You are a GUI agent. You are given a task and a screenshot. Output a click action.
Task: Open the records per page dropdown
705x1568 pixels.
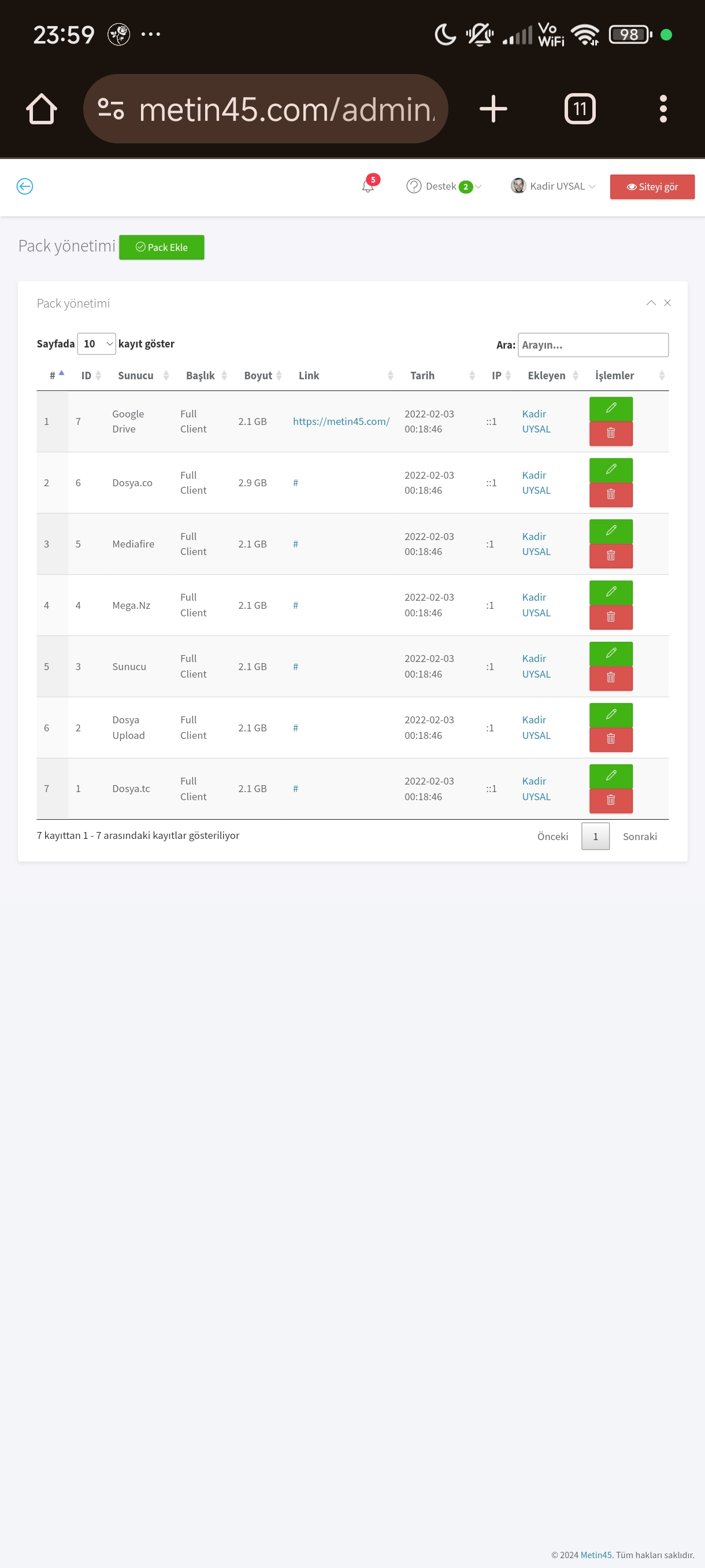click(x=97, y=344)
